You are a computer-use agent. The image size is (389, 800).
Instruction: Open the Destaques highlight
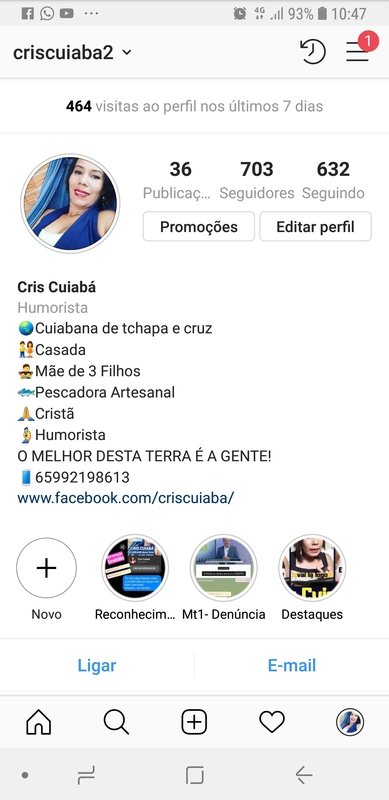(312, 578)
